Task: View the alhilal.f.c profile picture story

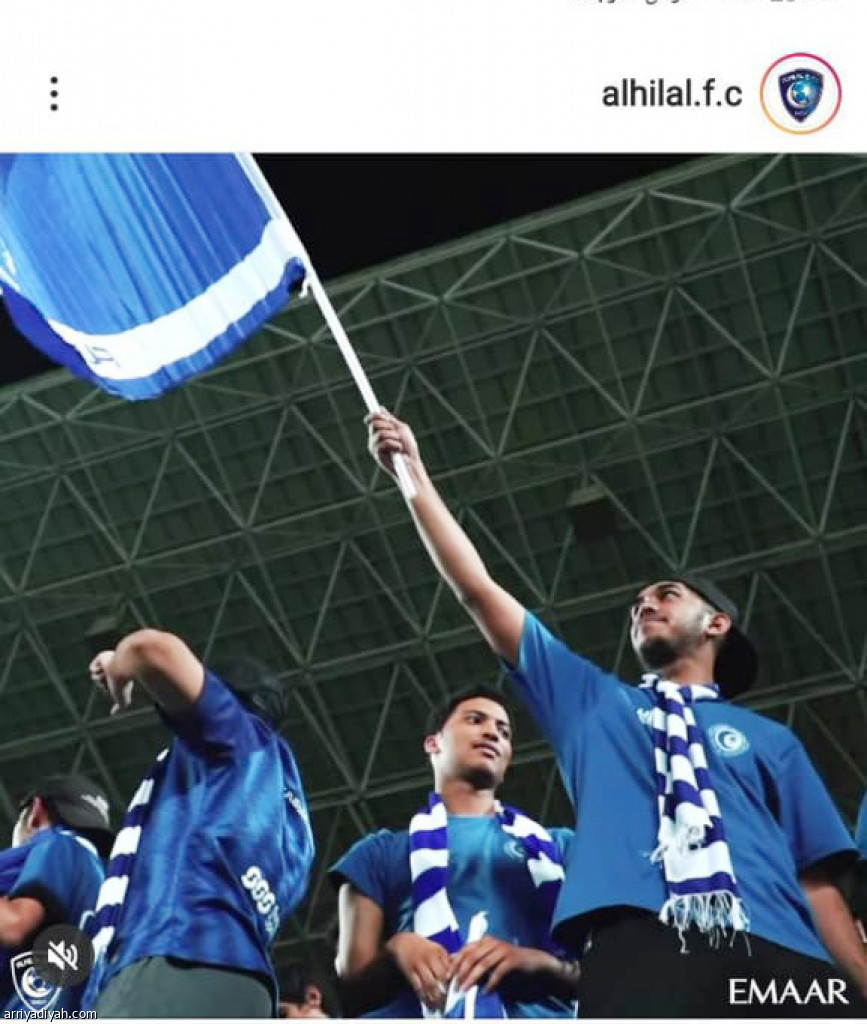Action: click(800, 94)
